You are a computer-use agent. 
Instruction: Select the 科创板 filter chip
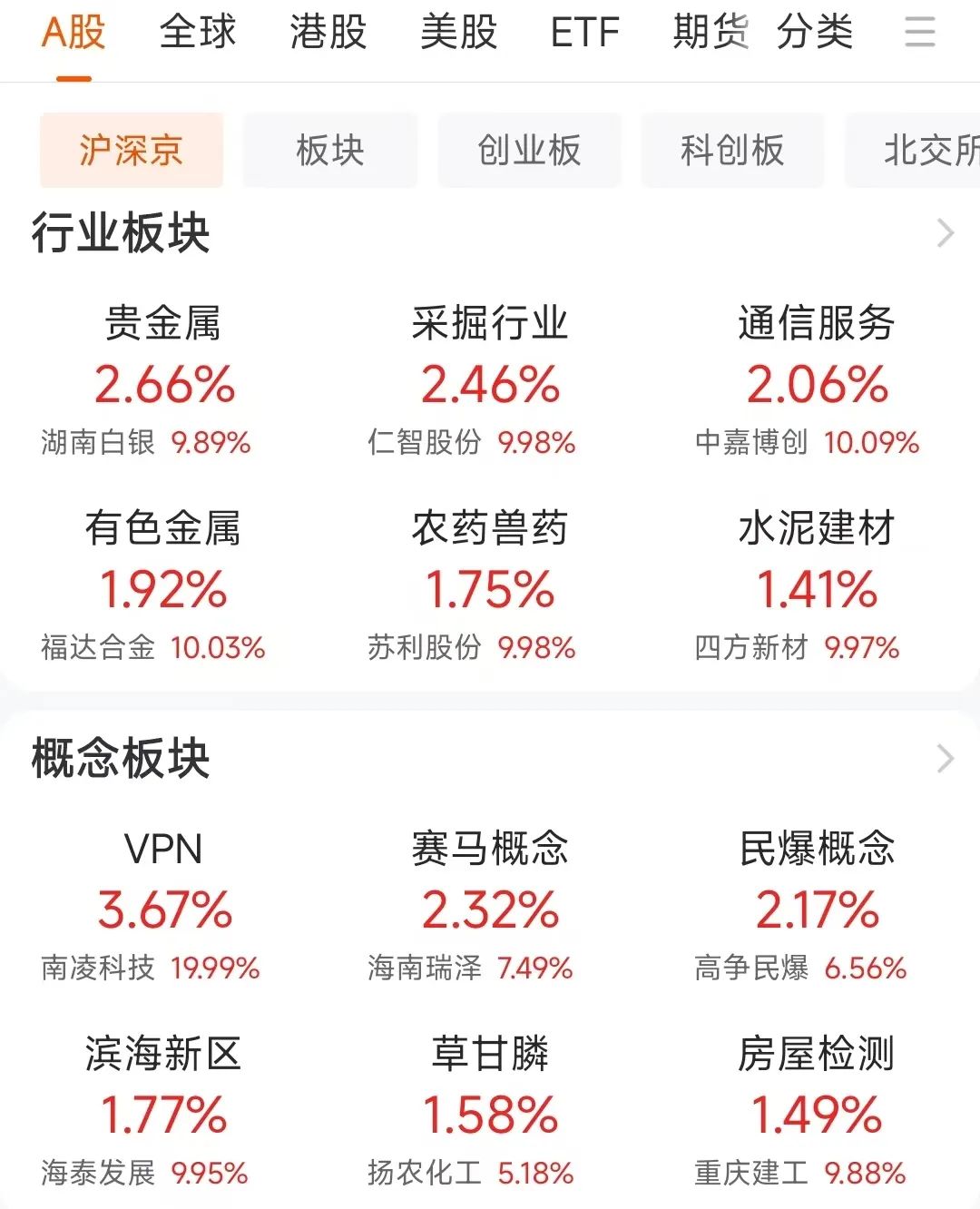(x=732, y=151)
